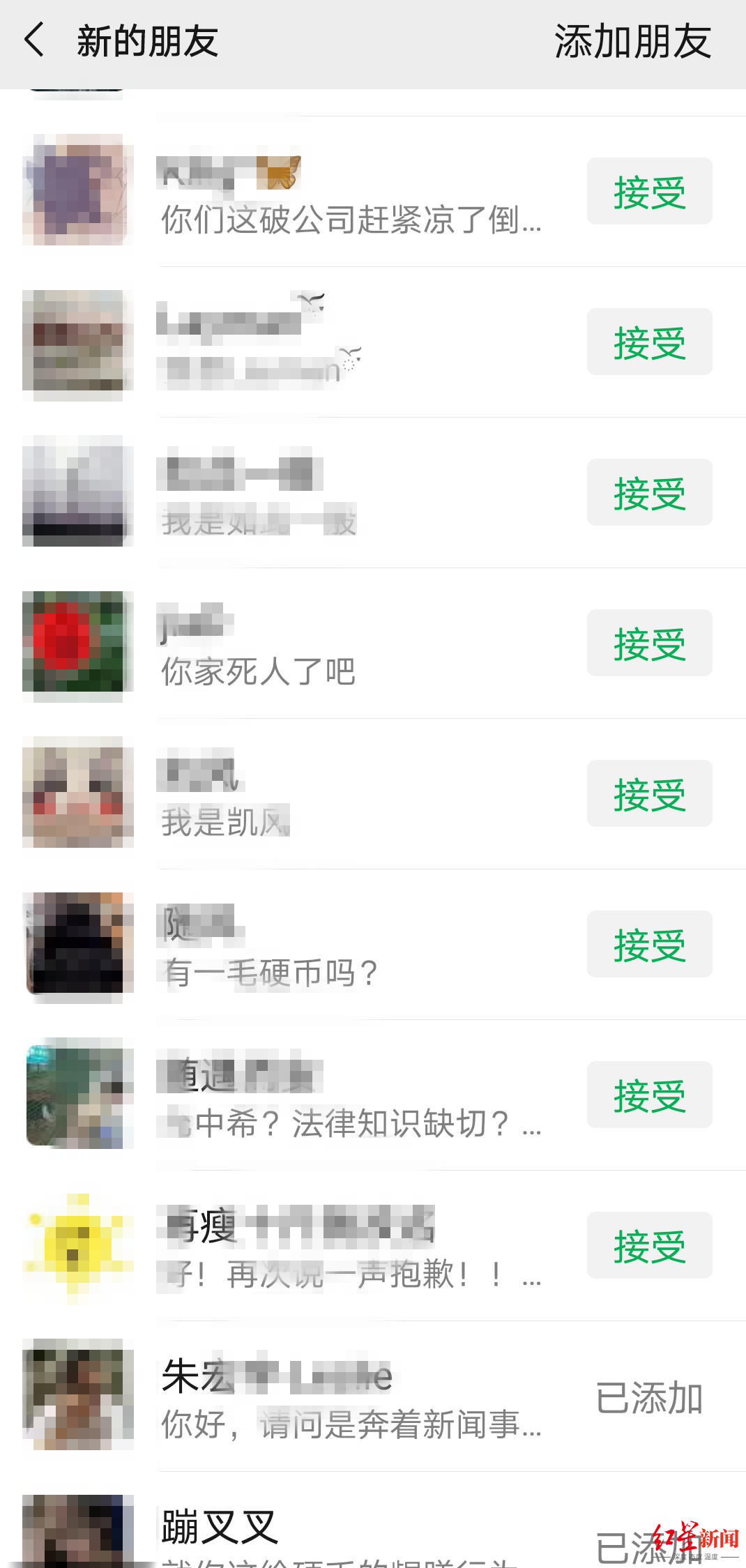746x1568 pixels.
Task: Accept the topmost friend request
Action: pos(648,189)
